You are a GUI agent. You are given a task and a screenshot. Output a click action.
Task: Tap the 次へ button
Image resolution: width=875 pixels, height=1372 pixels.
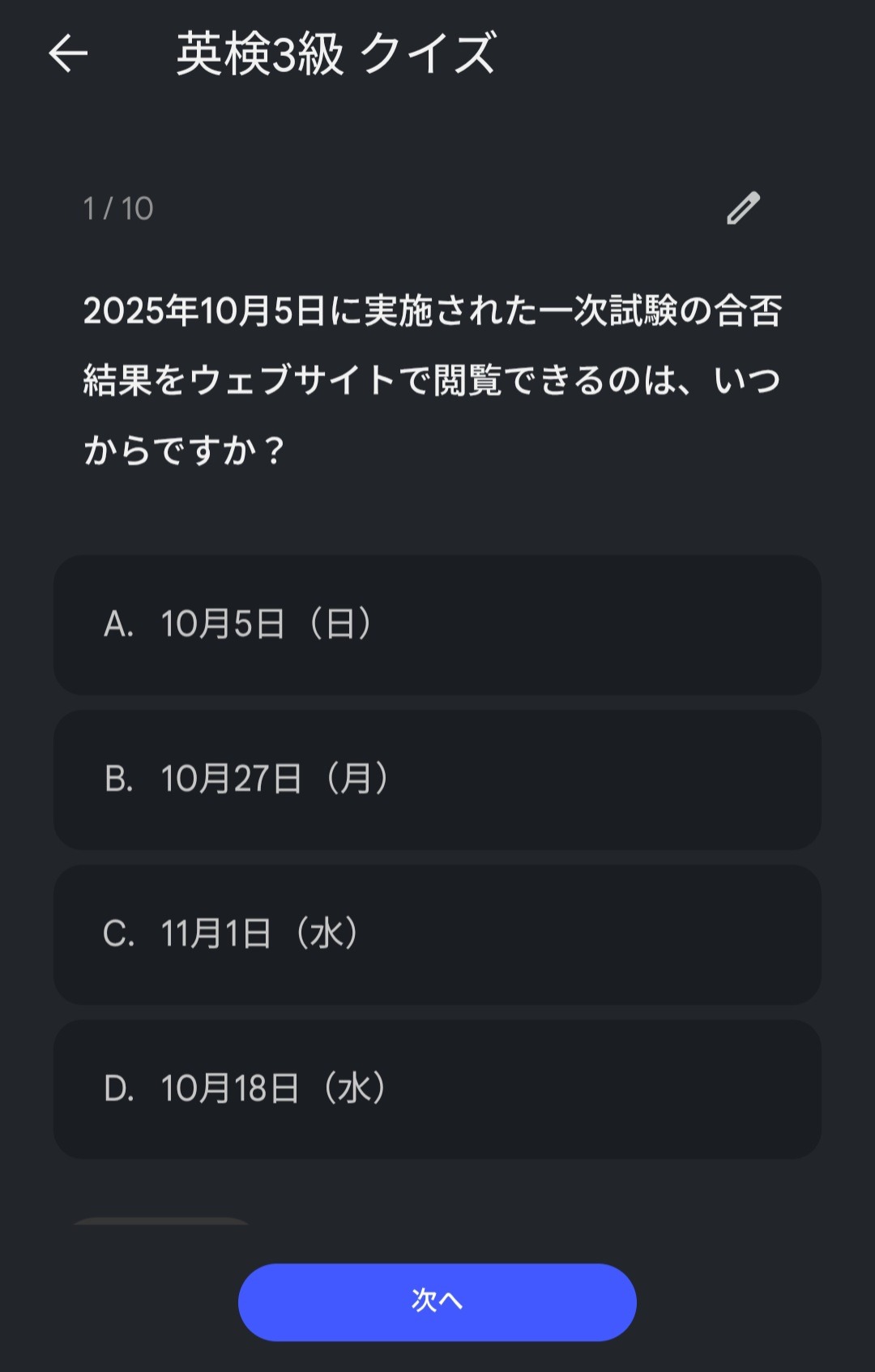tap(437, 1301)
